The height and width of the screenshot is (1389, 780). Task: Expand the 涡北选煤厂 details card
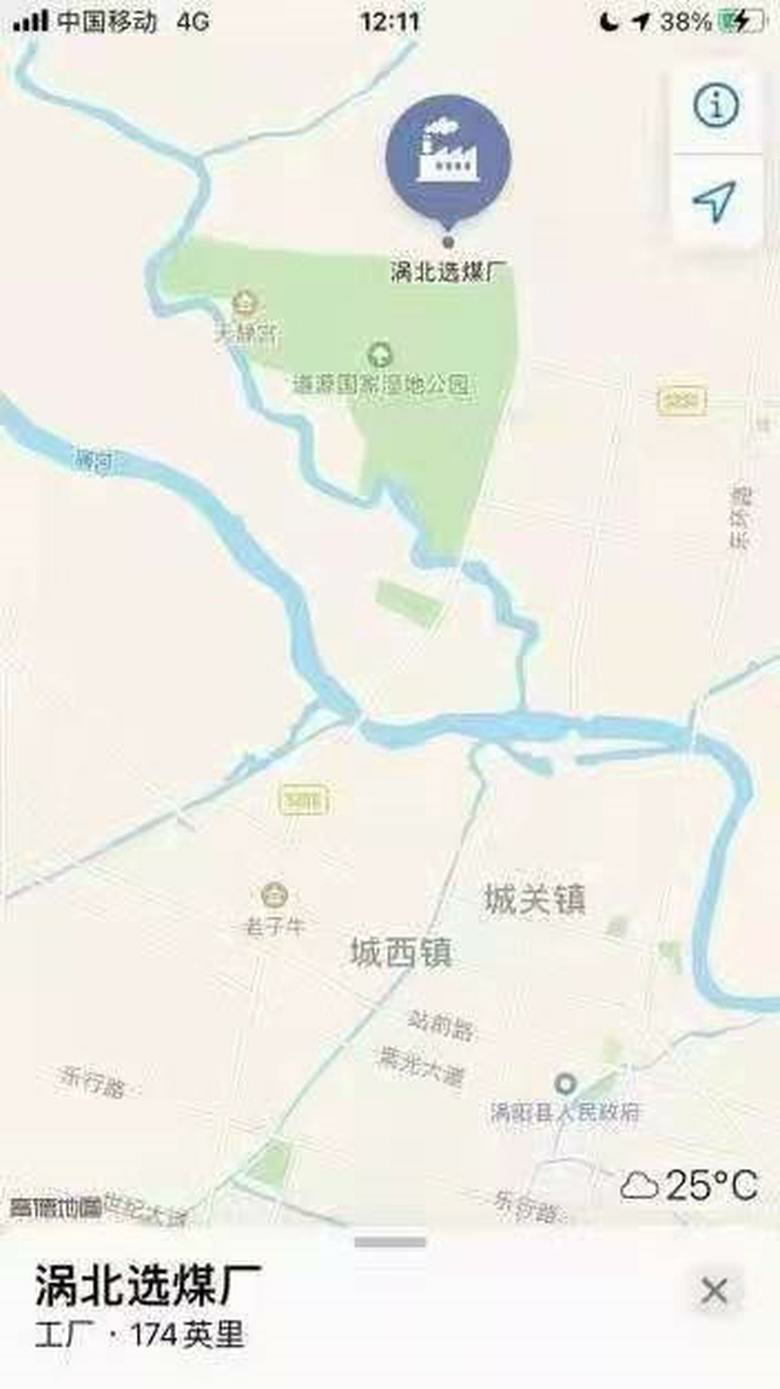[390, 1243]
